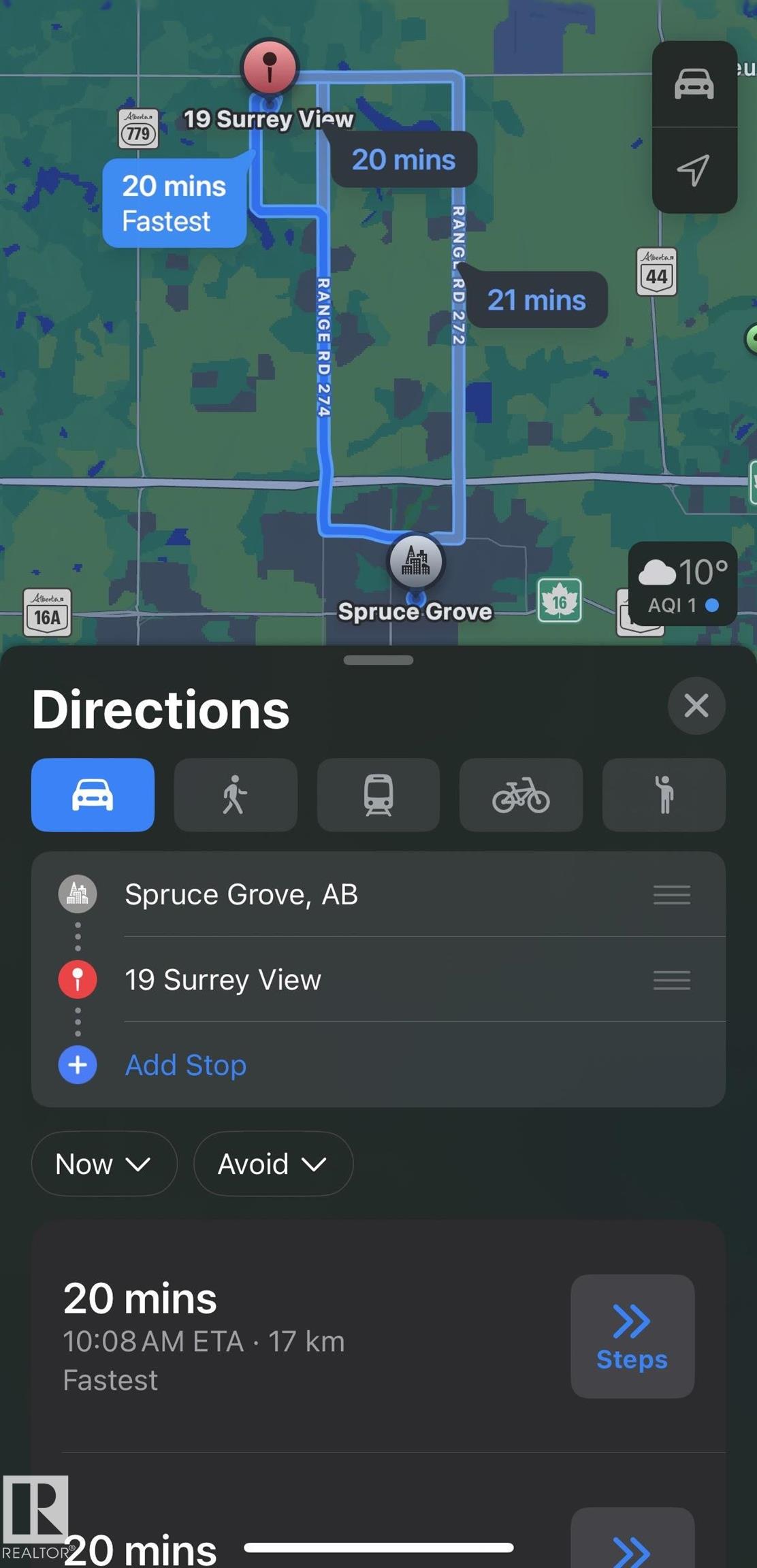View Steps for the fastest 20 mins route

point(632,1337)
